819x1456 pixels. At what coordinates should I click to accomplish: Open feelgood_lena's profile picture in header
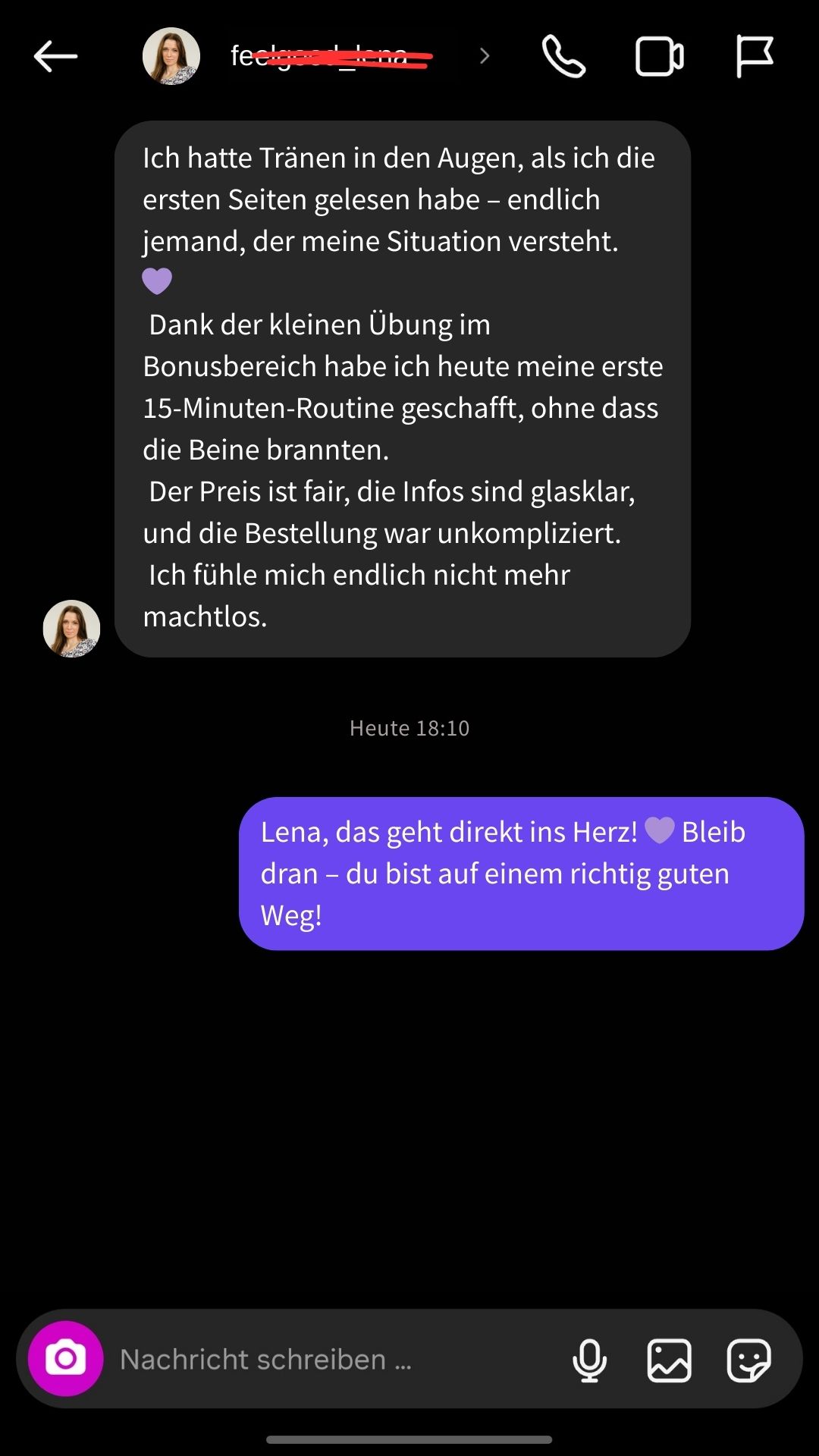(171, 55)
